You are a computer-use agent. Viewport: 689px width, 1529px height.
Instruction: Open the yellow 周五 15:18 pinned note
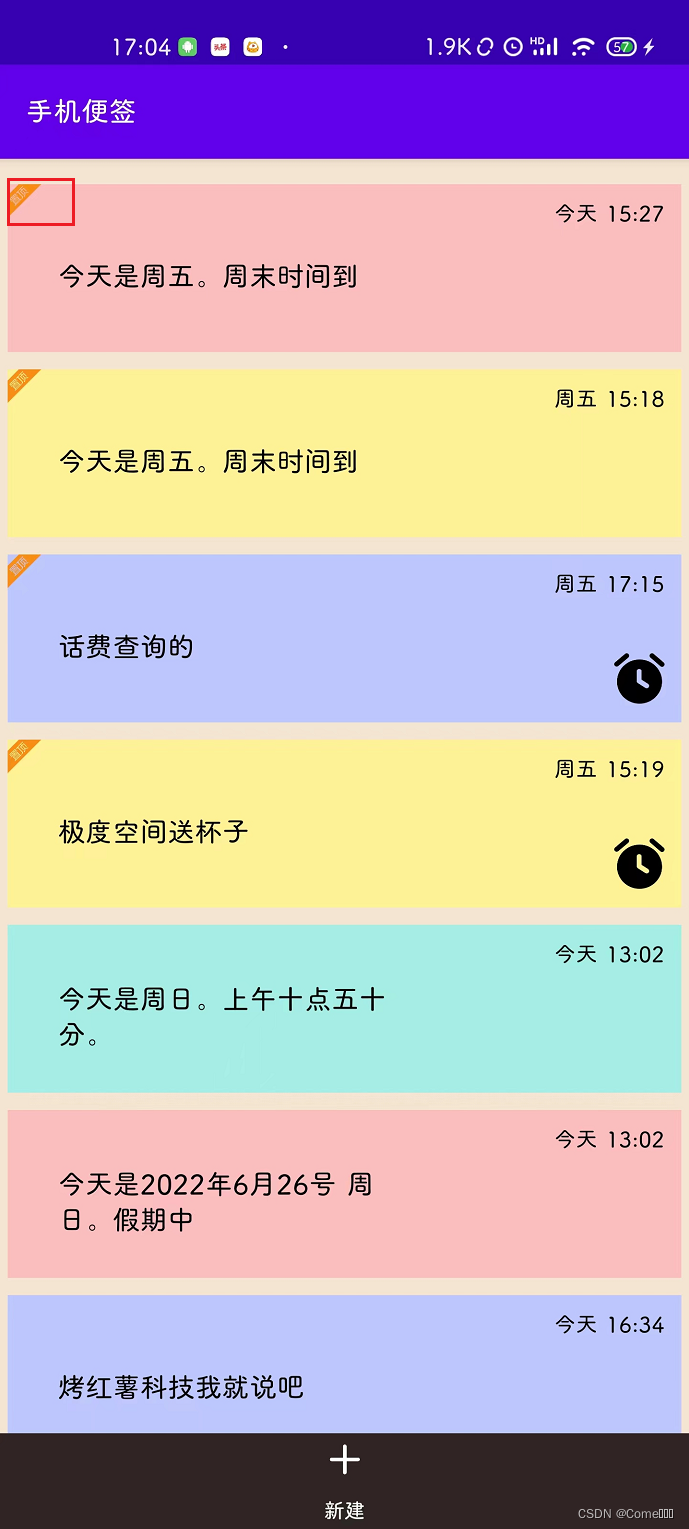pos(344,453)
